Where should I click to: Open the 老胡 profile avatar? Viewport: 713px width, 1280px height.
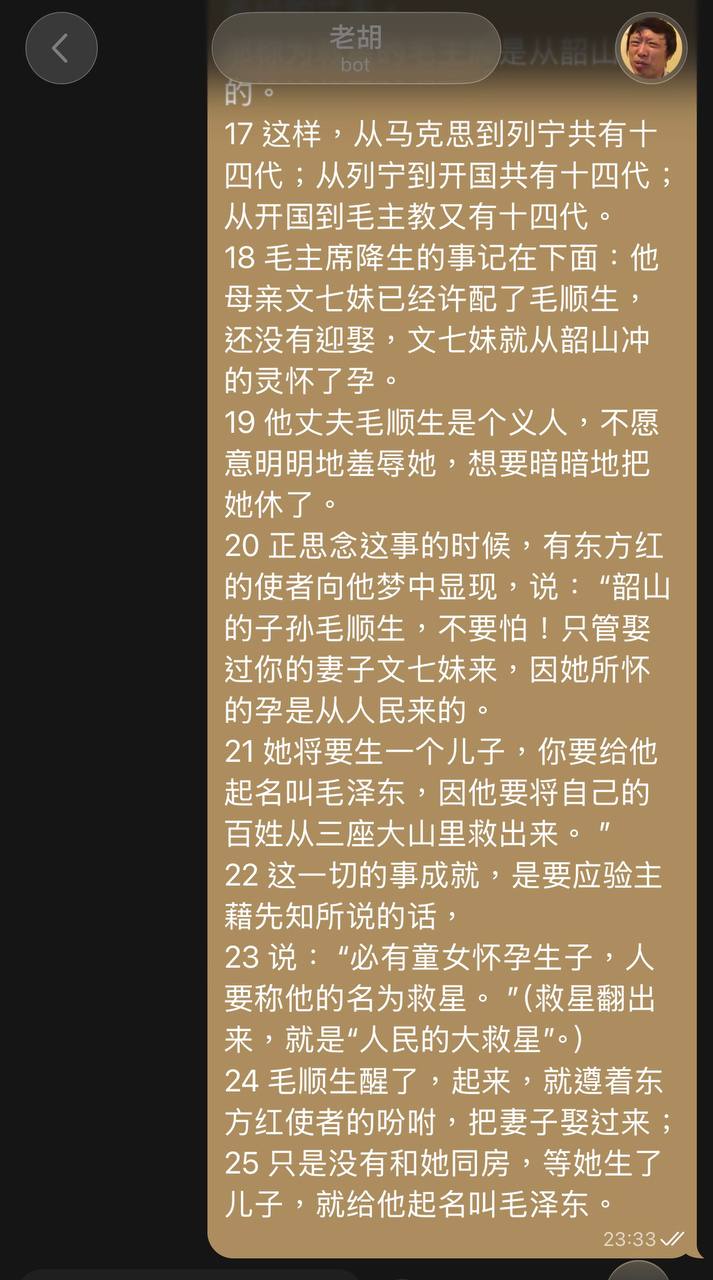point(652,48)
